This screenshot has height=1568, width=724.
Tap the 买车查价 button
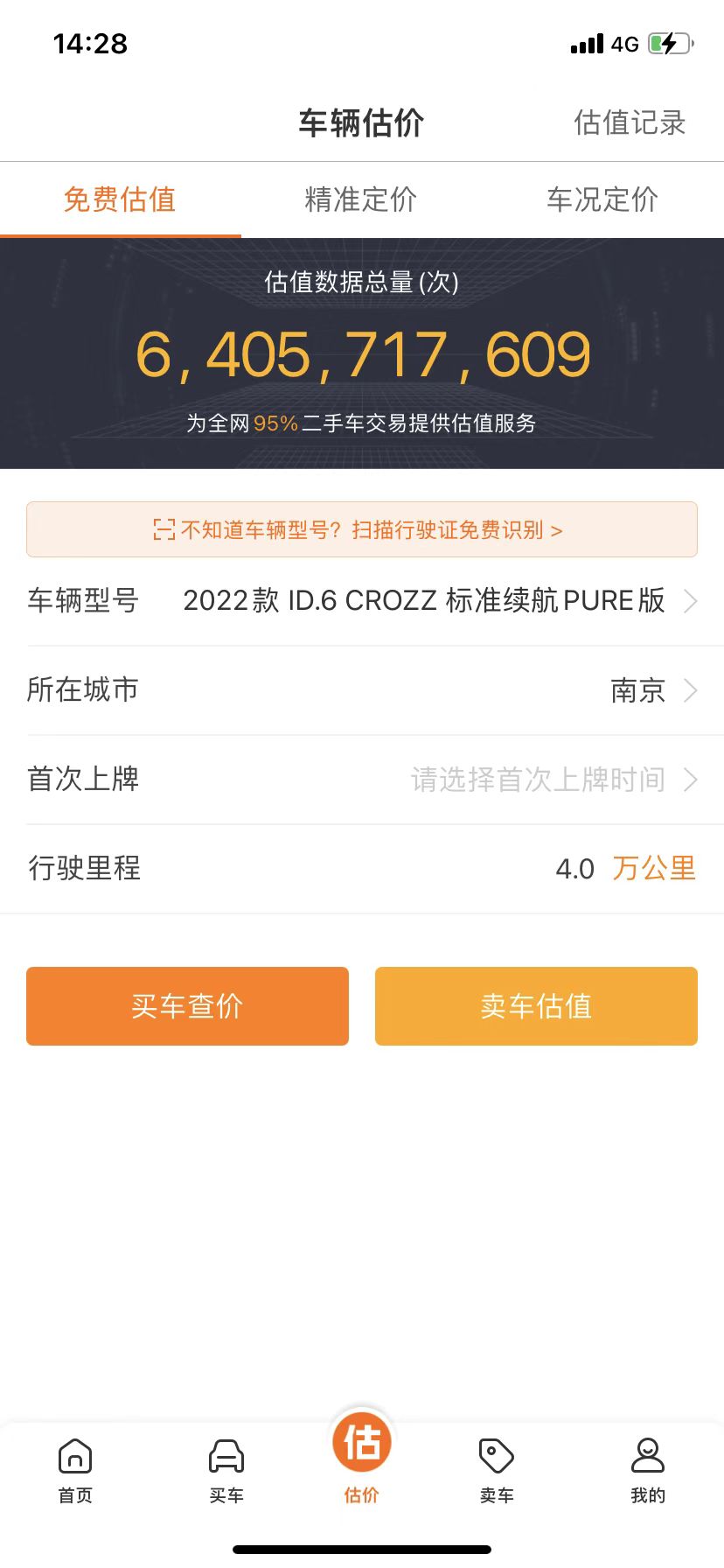[187, 1005]
